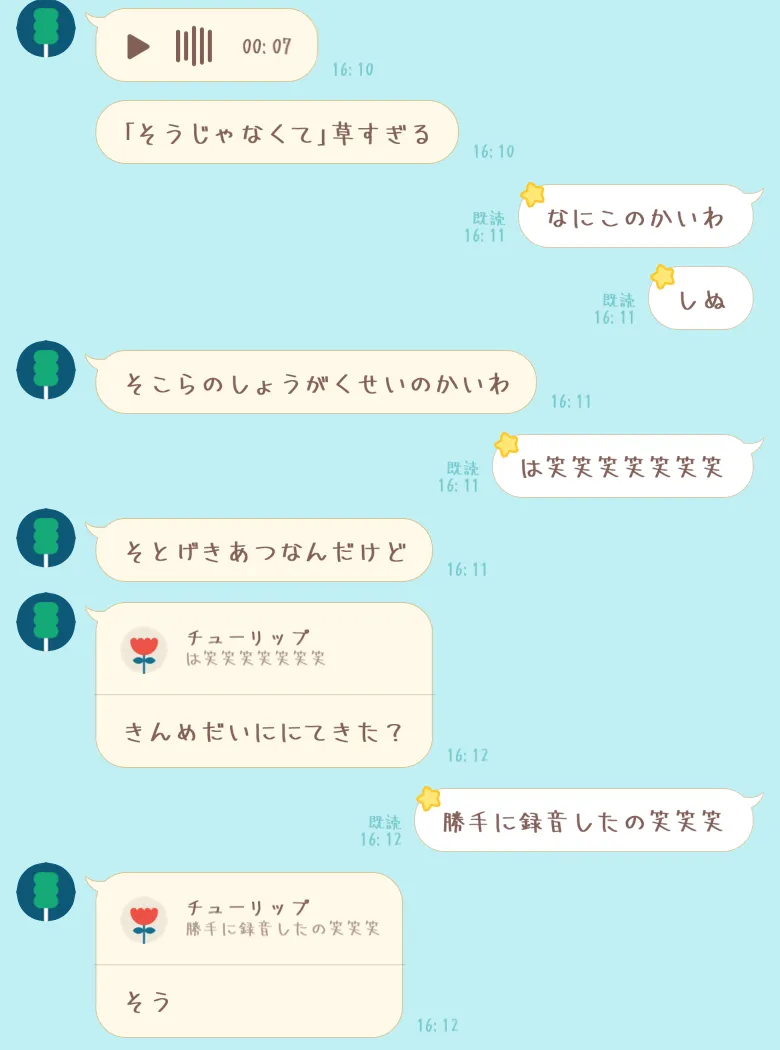Tap the avatar beside そこらのしょうがくせいのかいわ
Image resolution: width=780 pixels, height=1050 pixels.
click(46, 370)
